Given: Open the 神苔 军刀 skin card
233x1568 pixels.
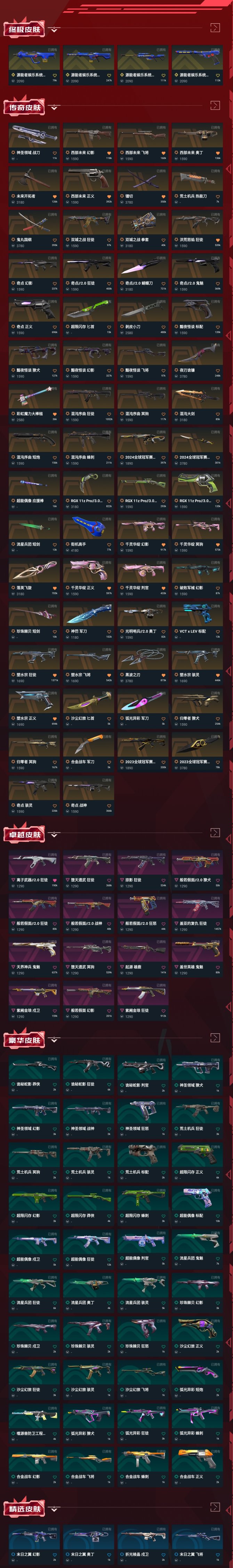Looking at the screenshot, I should [x=88, y=615].
